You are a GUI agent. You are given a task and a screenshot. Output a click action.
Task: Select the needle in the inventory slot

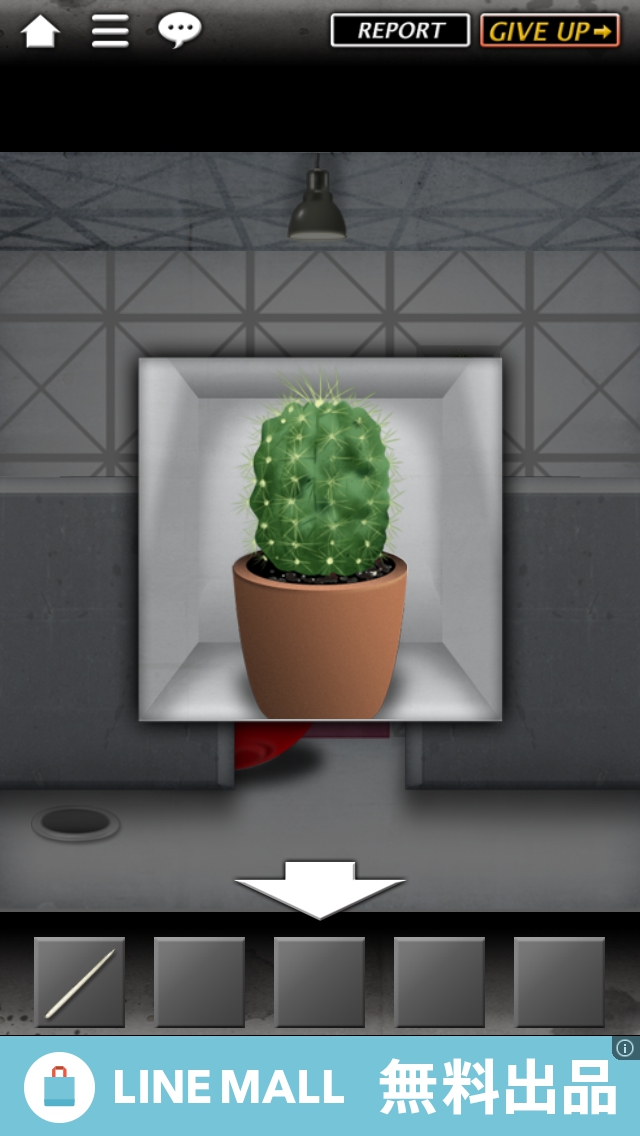click(80, 982)
